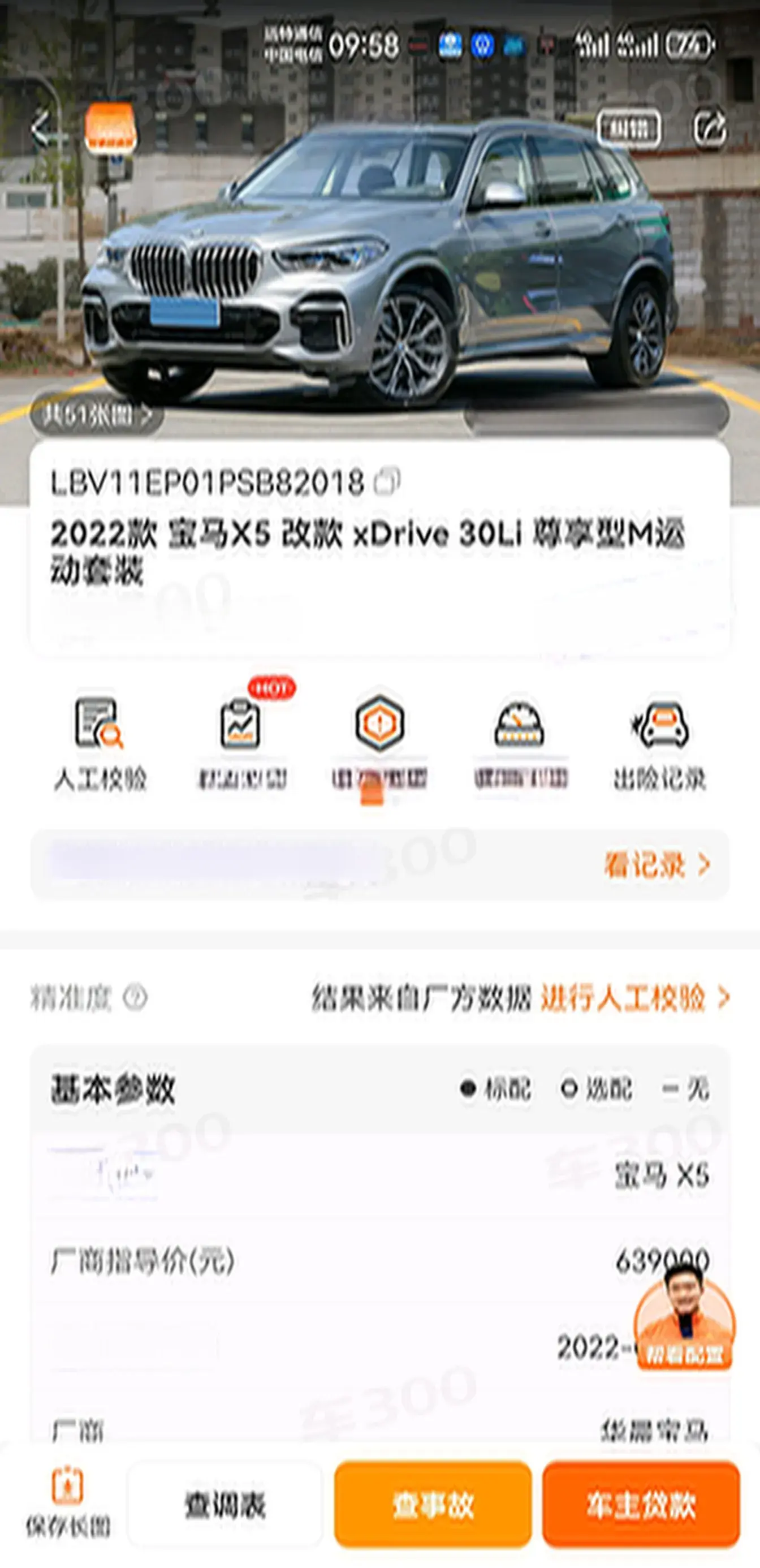Image resolution: width=760 pixels, height=1568 pixels.
Task: Copy the VIN LBV11EP01PSB82018
Action: [387, 481]
